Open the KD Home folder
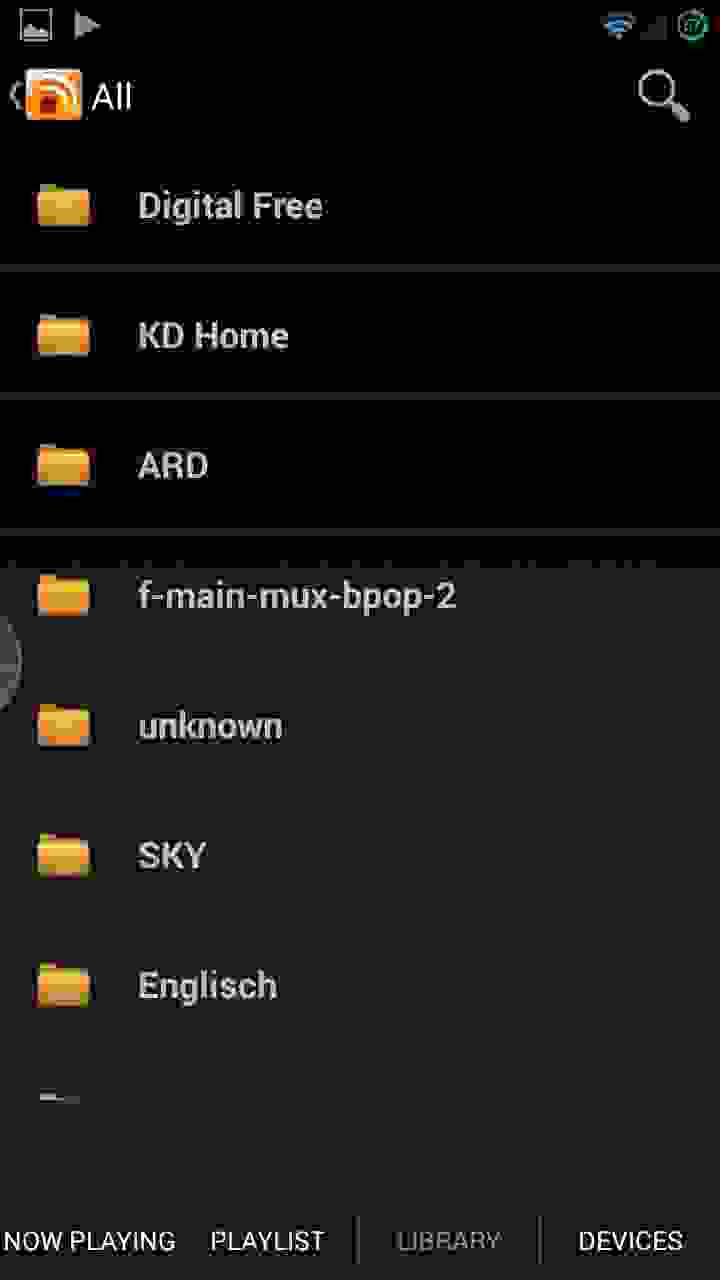 pyautogui.click(x=360, y=336)
